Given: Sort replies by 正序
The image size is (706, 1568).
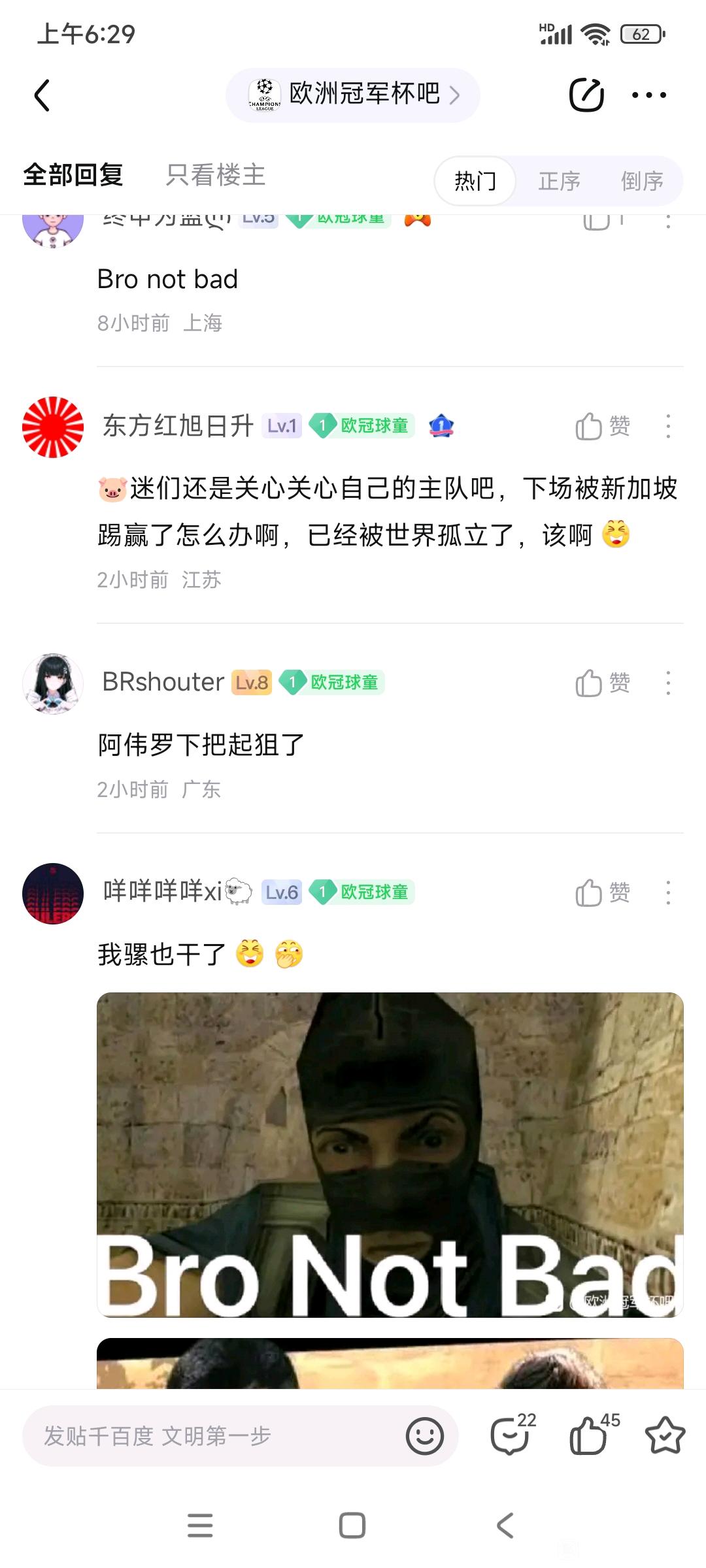Looking at the screenshot, I should [559, 181].
